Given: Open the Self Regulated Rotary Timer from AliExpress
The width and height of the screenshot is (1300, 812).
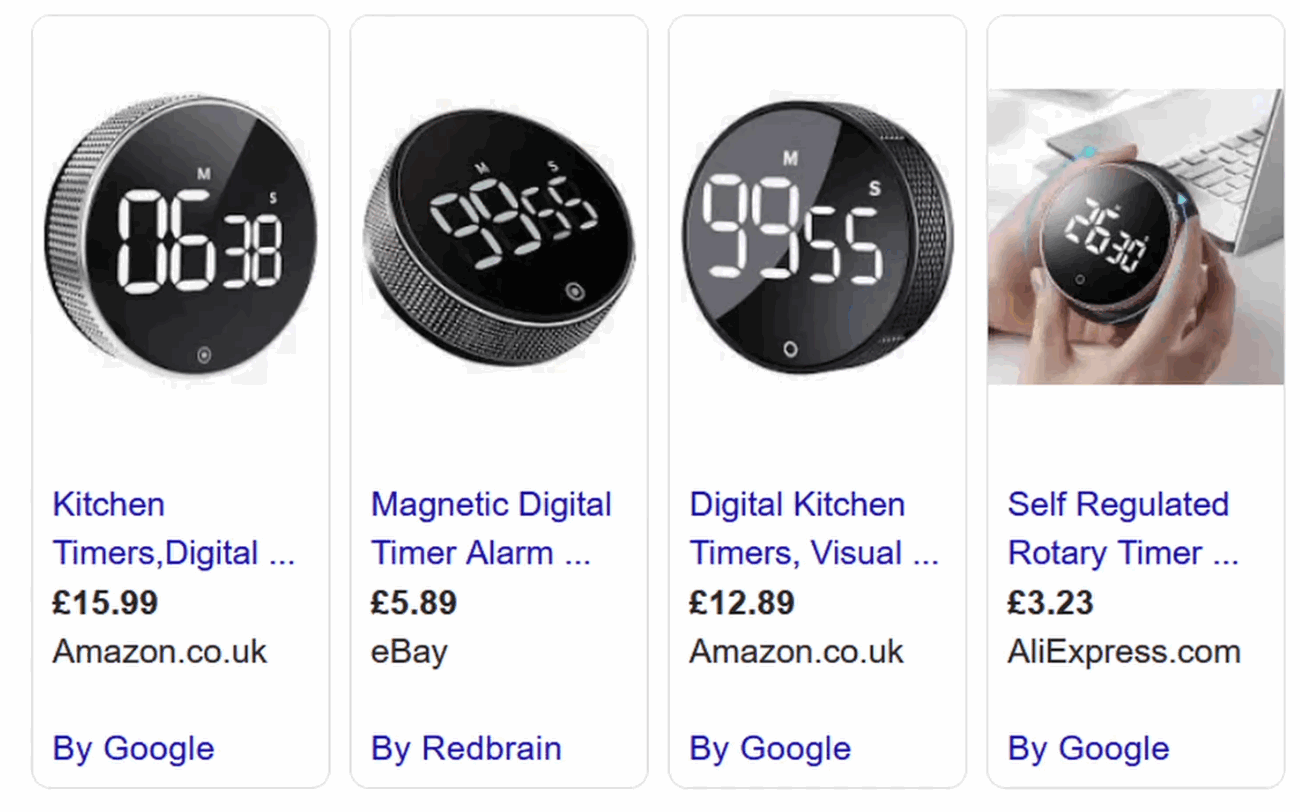Looking at the screenshot, I should click(1122, 528).
